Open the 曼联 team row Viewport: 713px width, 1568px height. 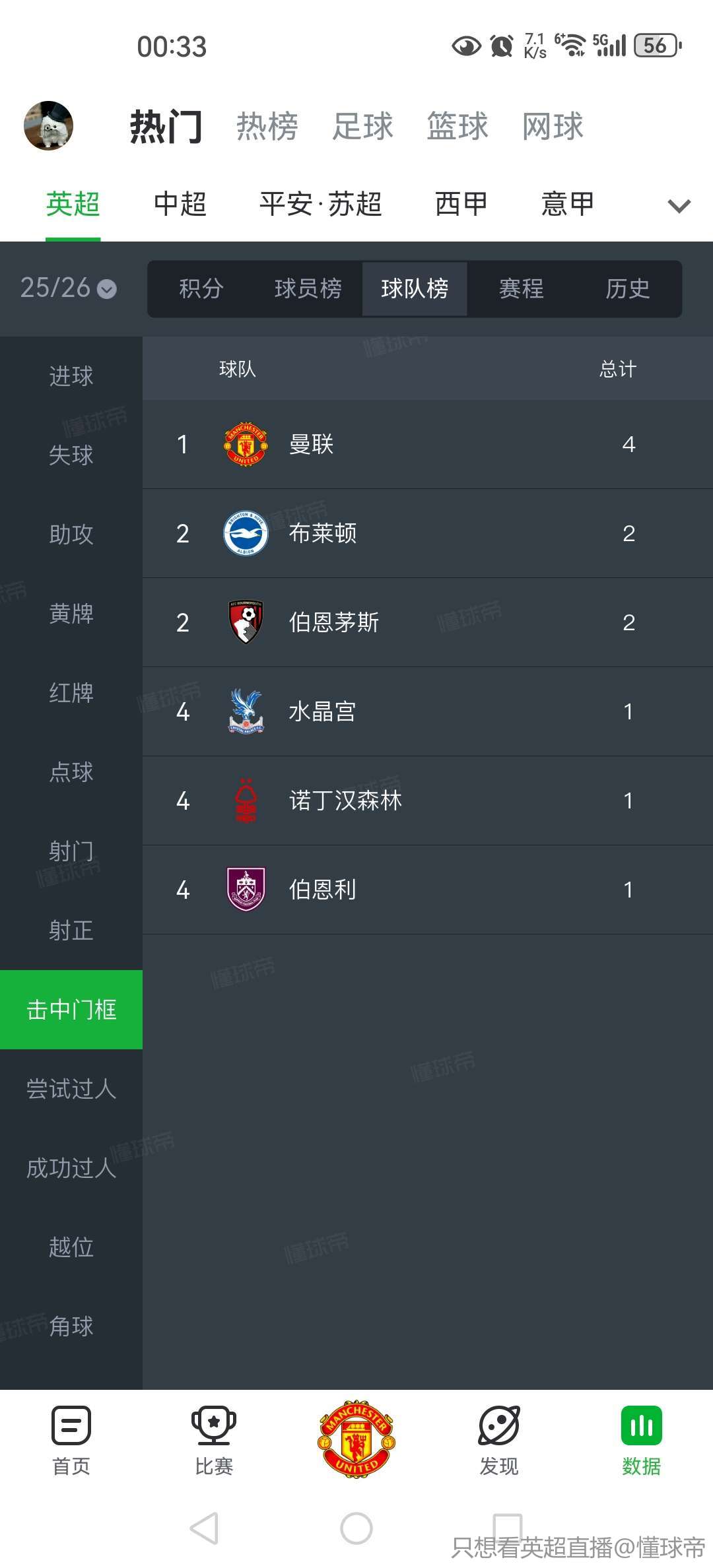pos(428,444)
